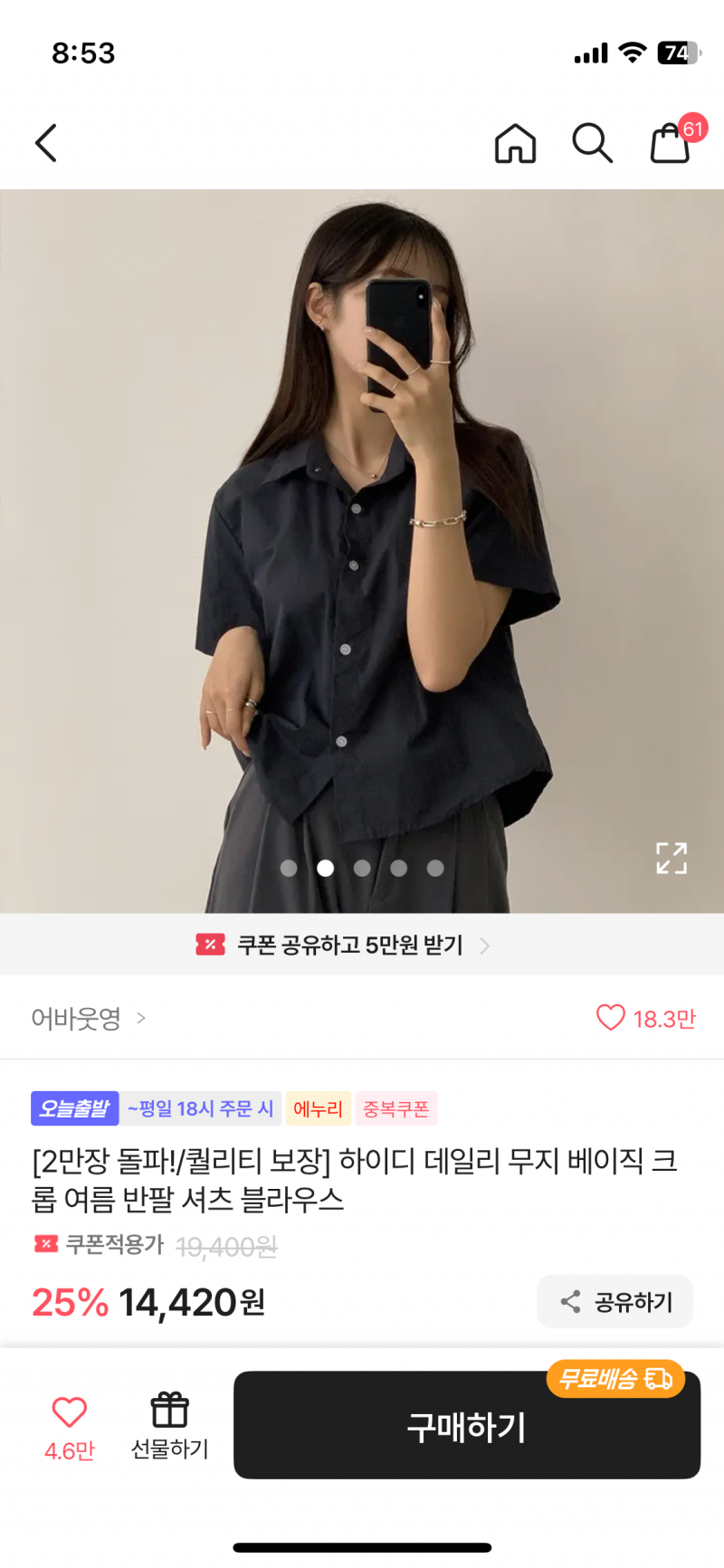Open the search icon
Viewport: 724px width, 1568px height.
click(x=592, y=143)
